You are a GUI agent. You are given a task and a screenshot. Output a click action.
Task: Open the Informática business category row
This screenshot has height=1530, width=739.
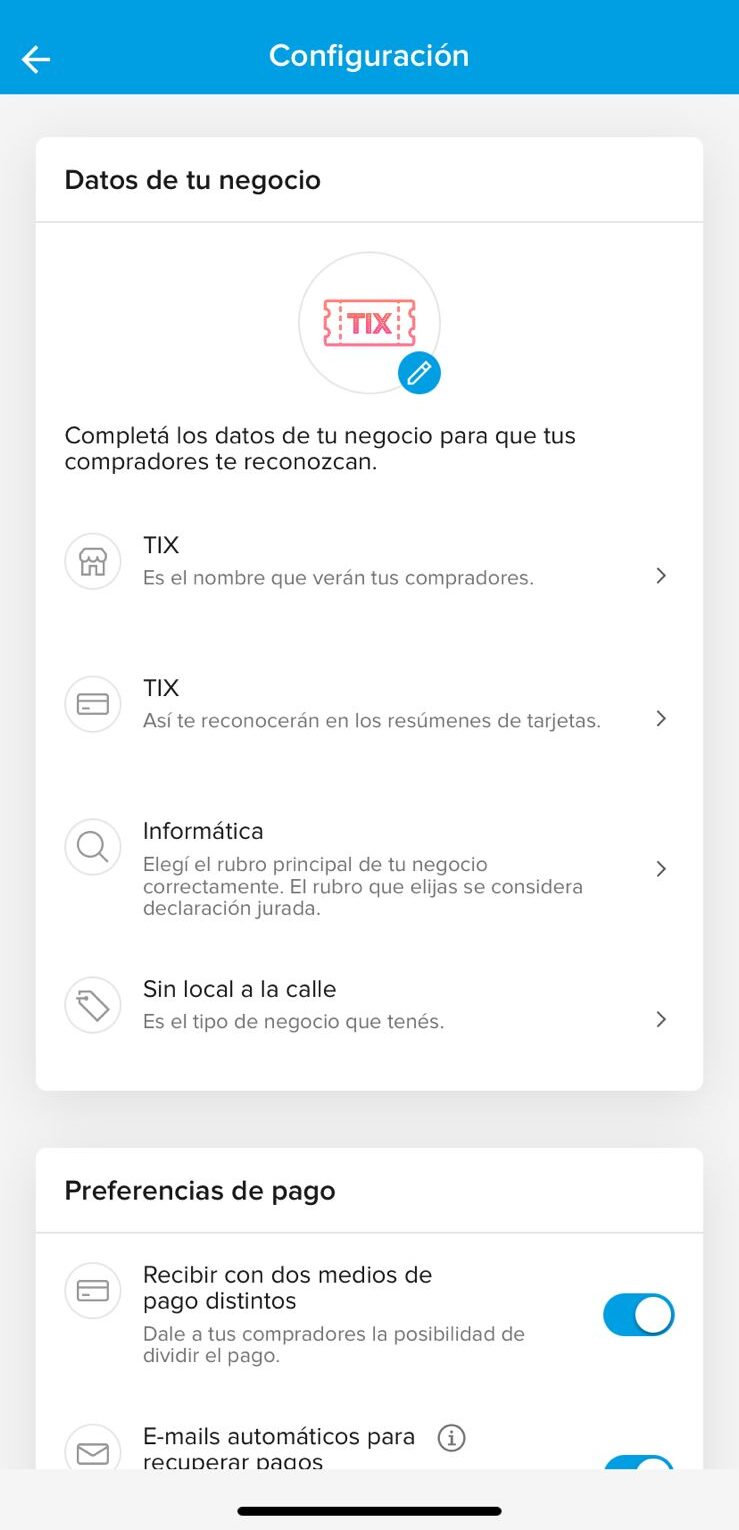[369, 869]
